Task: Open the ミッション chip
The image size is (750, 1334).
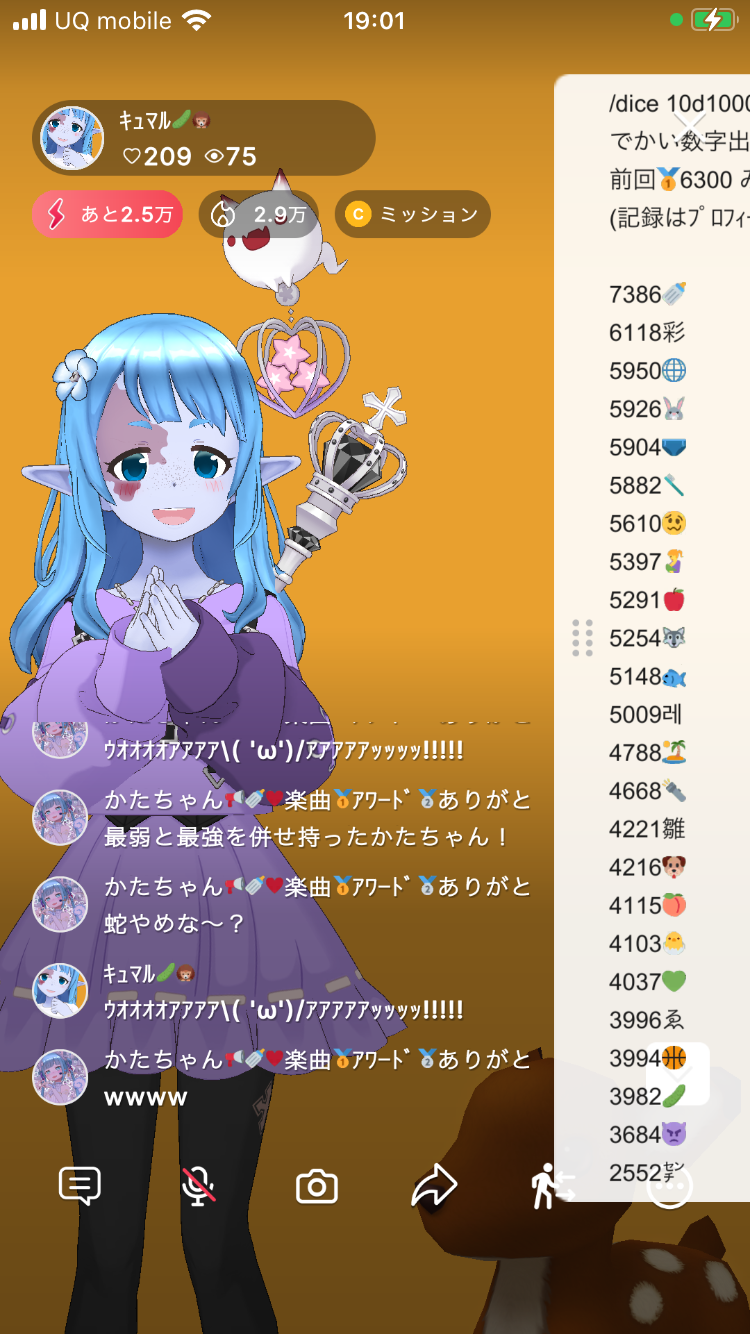Action: click(412, 214)
